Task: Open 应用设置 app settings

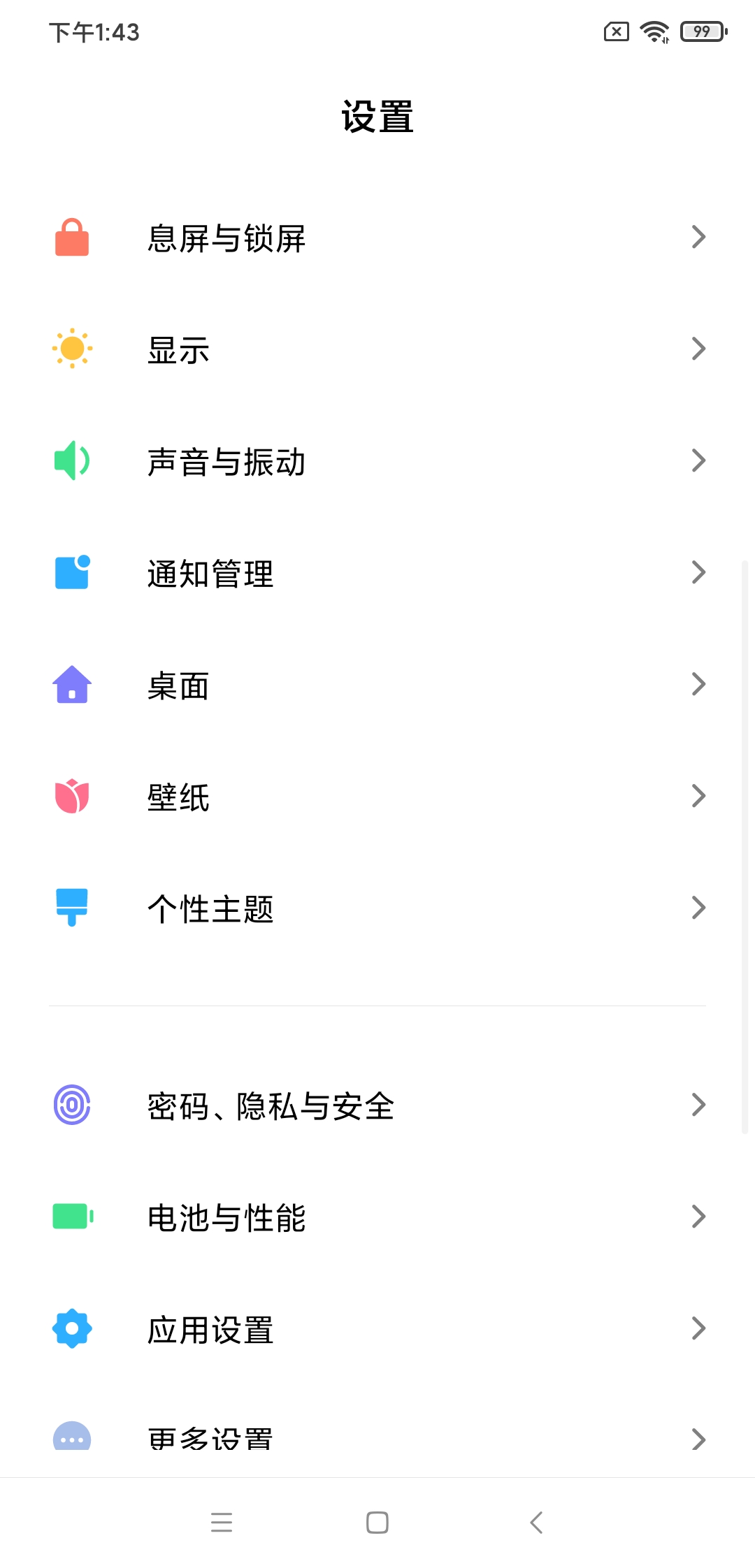Action: click(x=377, y=1329)
